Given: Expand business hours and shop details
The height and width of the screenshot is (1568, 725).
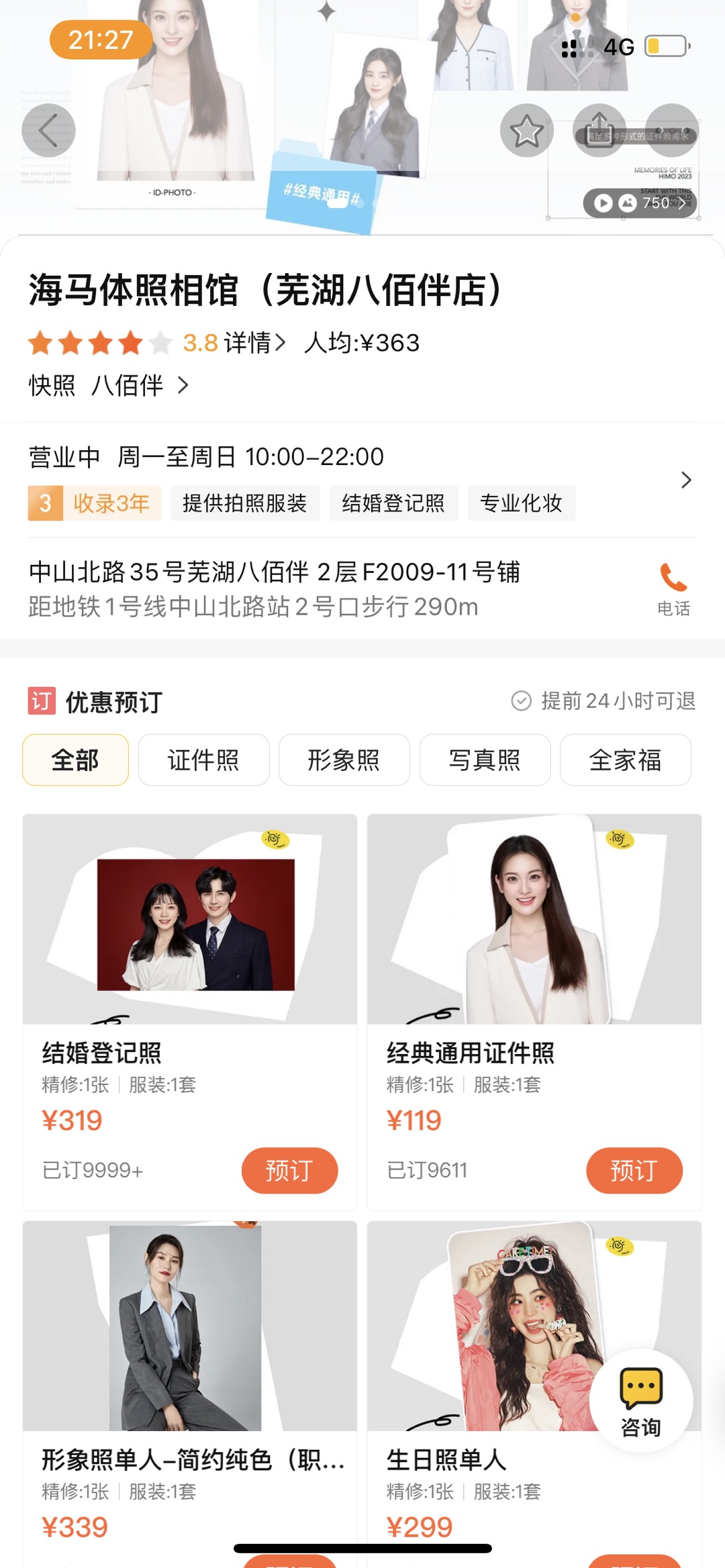Looking at the screenshot, I should click(685, 480).
